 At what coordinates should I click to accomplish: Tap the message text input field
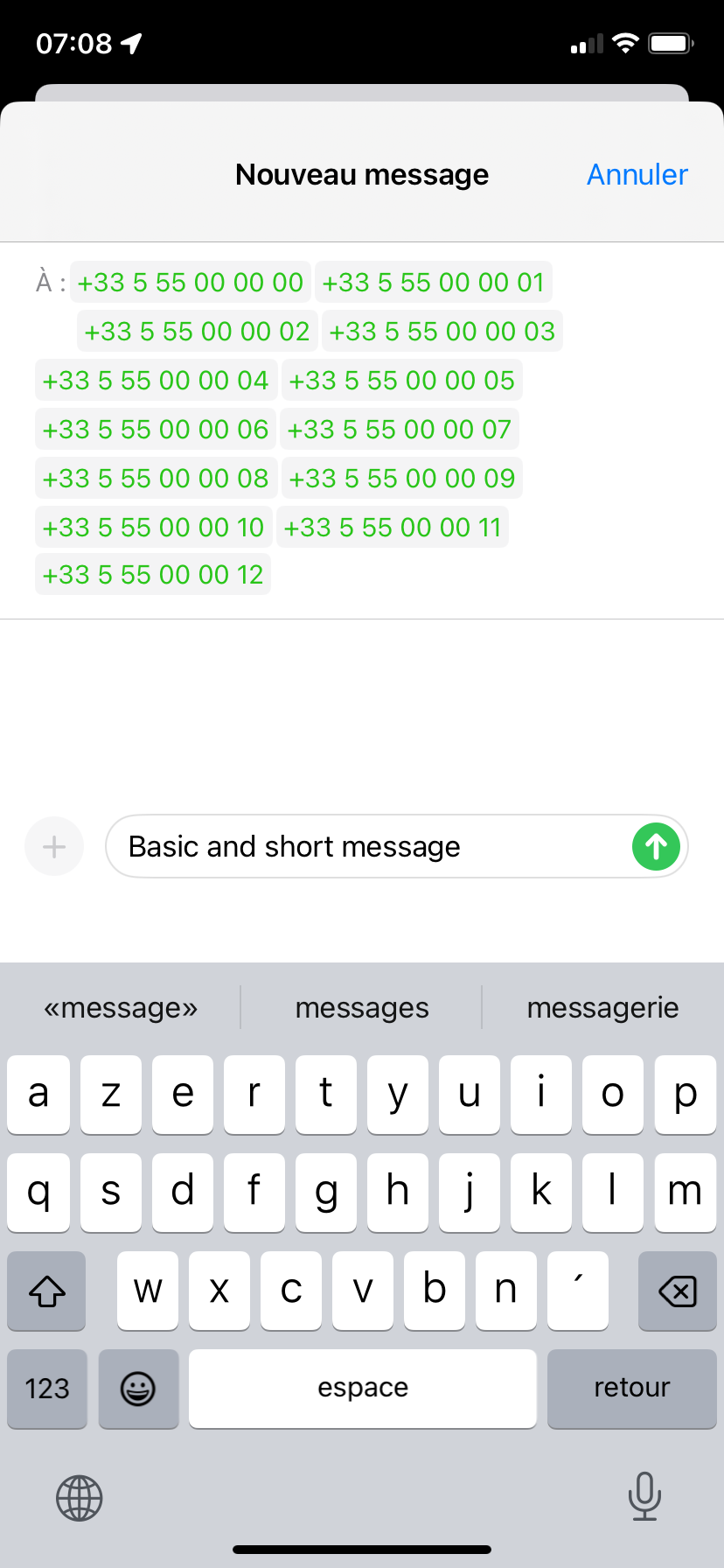(350, 846)
